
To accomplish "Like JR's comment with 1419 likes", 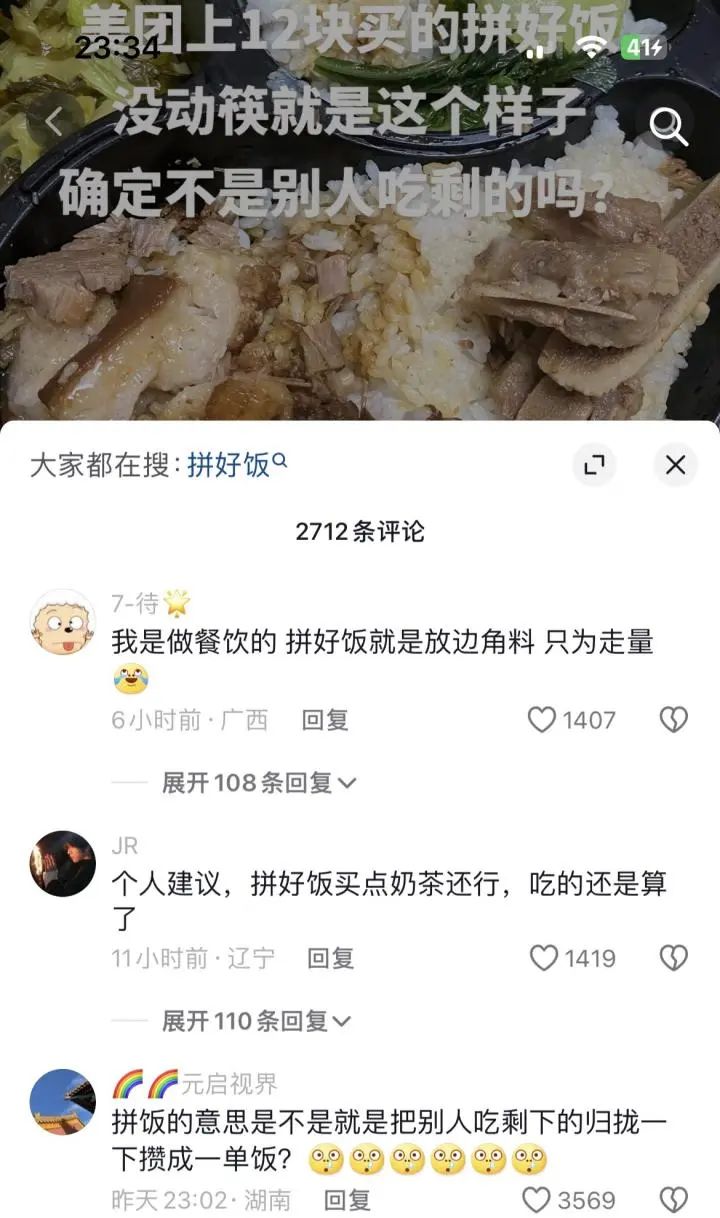I will coord(544,958).
